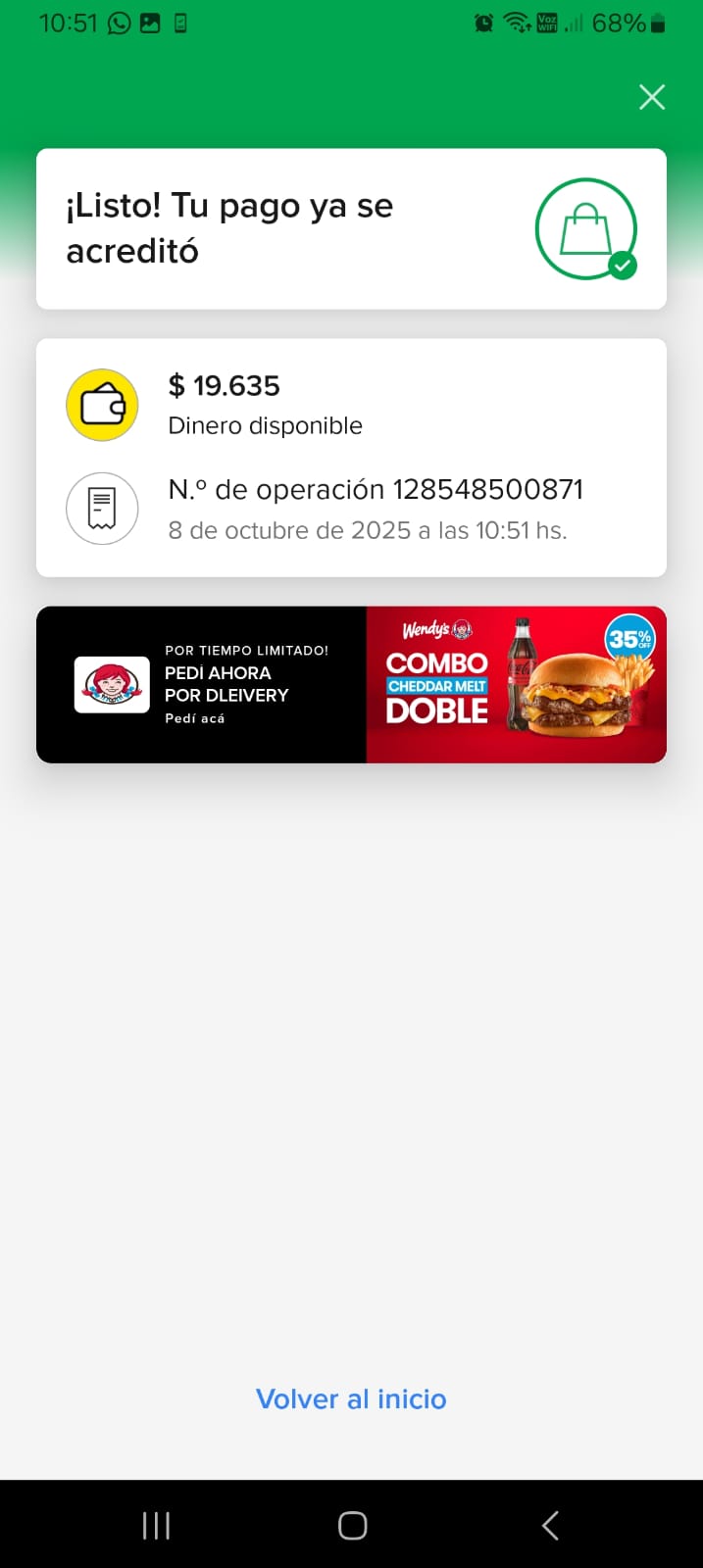Go back using the system back button
The height and width of the screenshot is (1568, 703).
tap(550, 1525)
